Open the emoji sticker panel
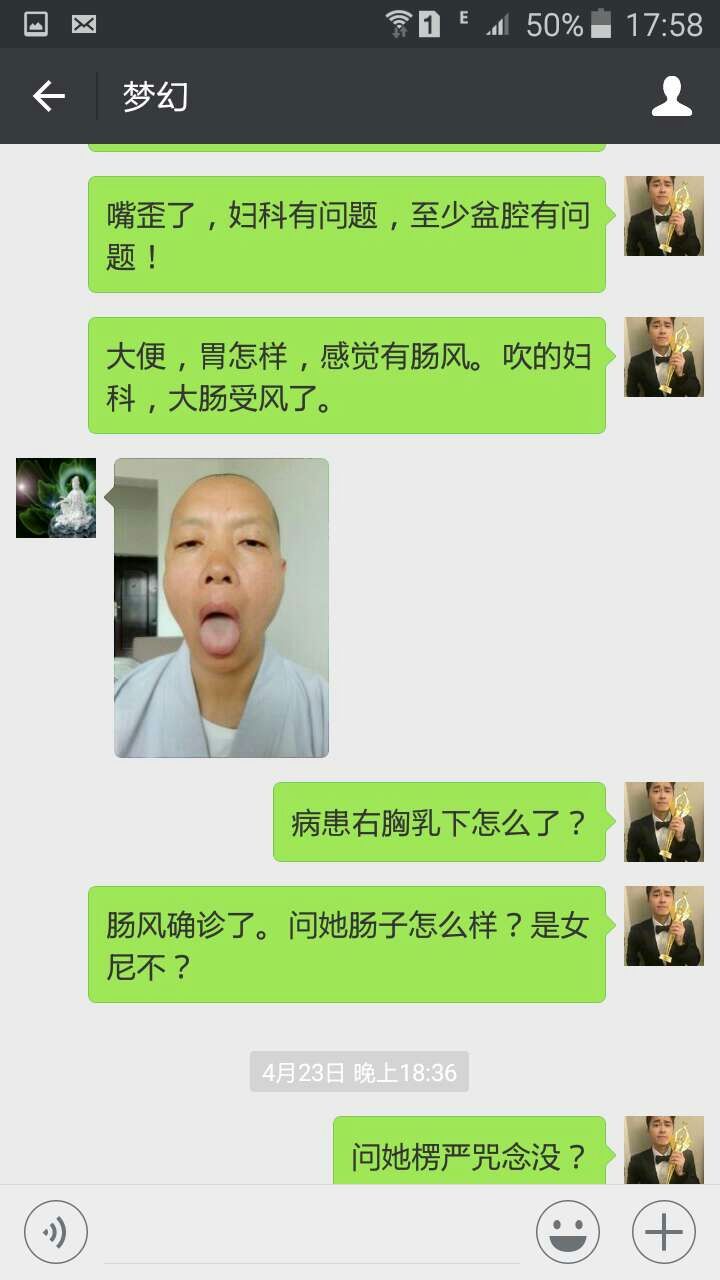This screenshot has width=720, height=1280. [568, 1232]
